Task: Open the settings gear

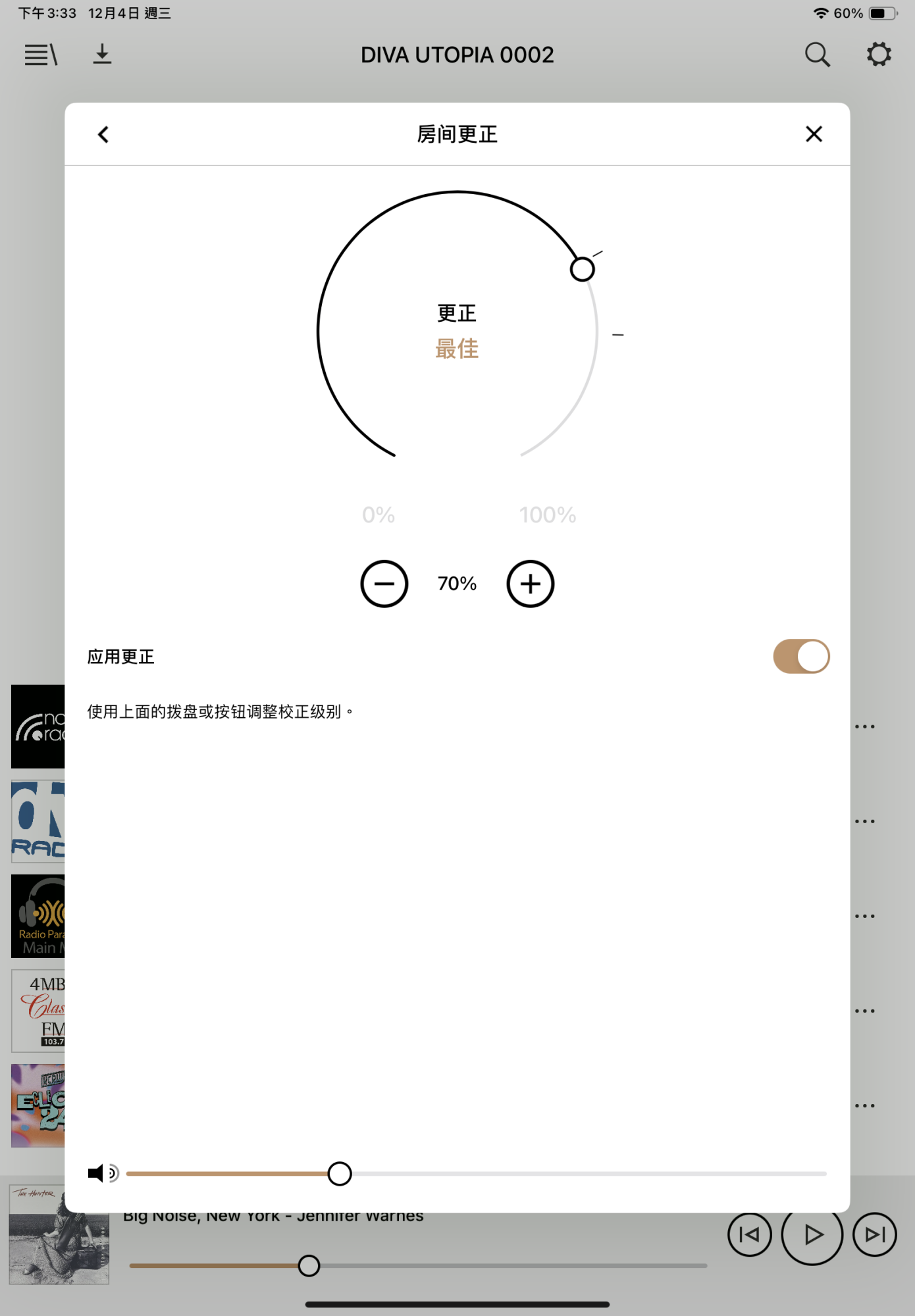Action: (879, 55)
